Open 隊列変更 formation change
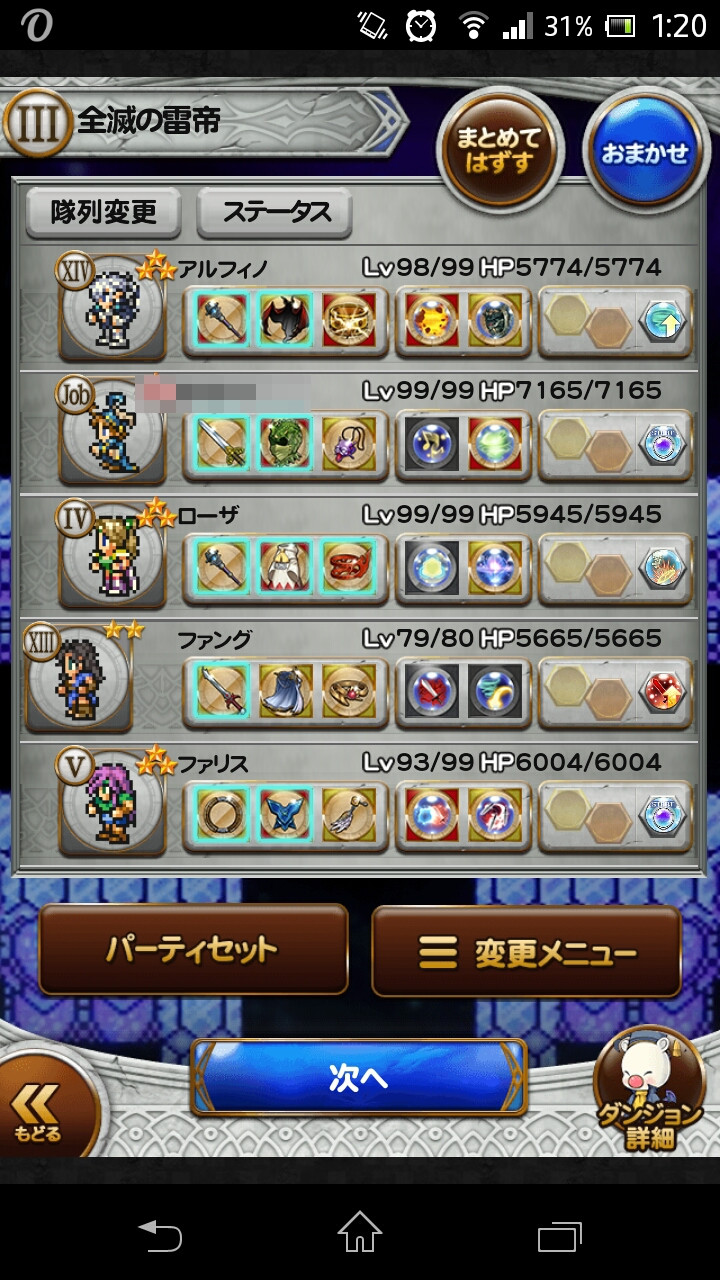This screenshot has width=720, height=1280. pyautogui.click(x=104, y=213)
